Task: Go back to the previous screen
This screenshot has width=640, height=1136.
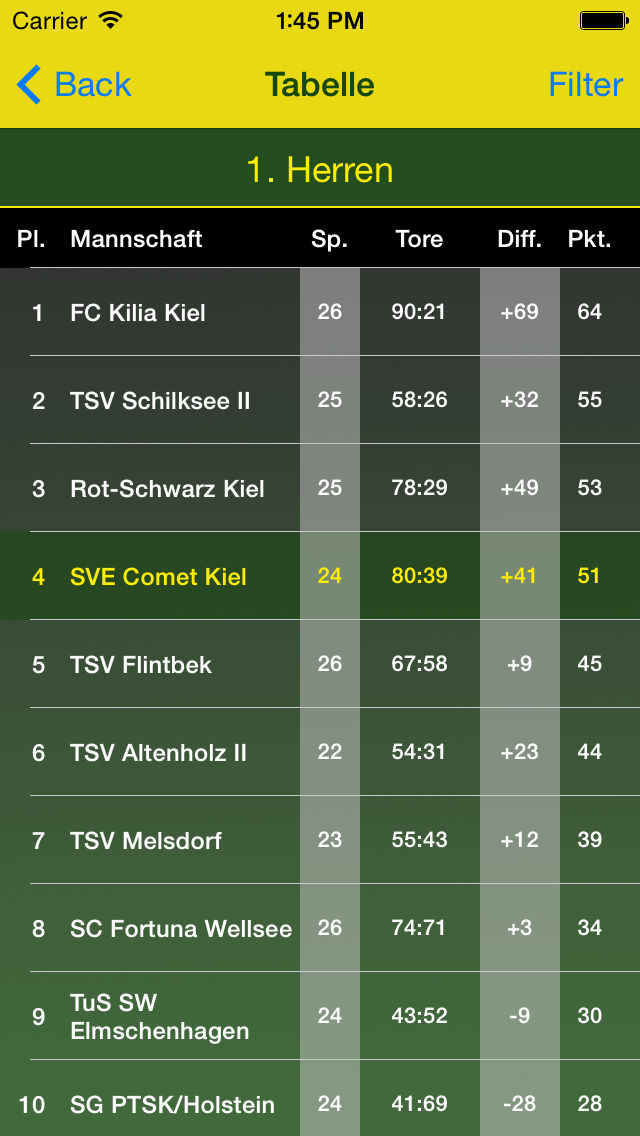Action: point(73,85)
